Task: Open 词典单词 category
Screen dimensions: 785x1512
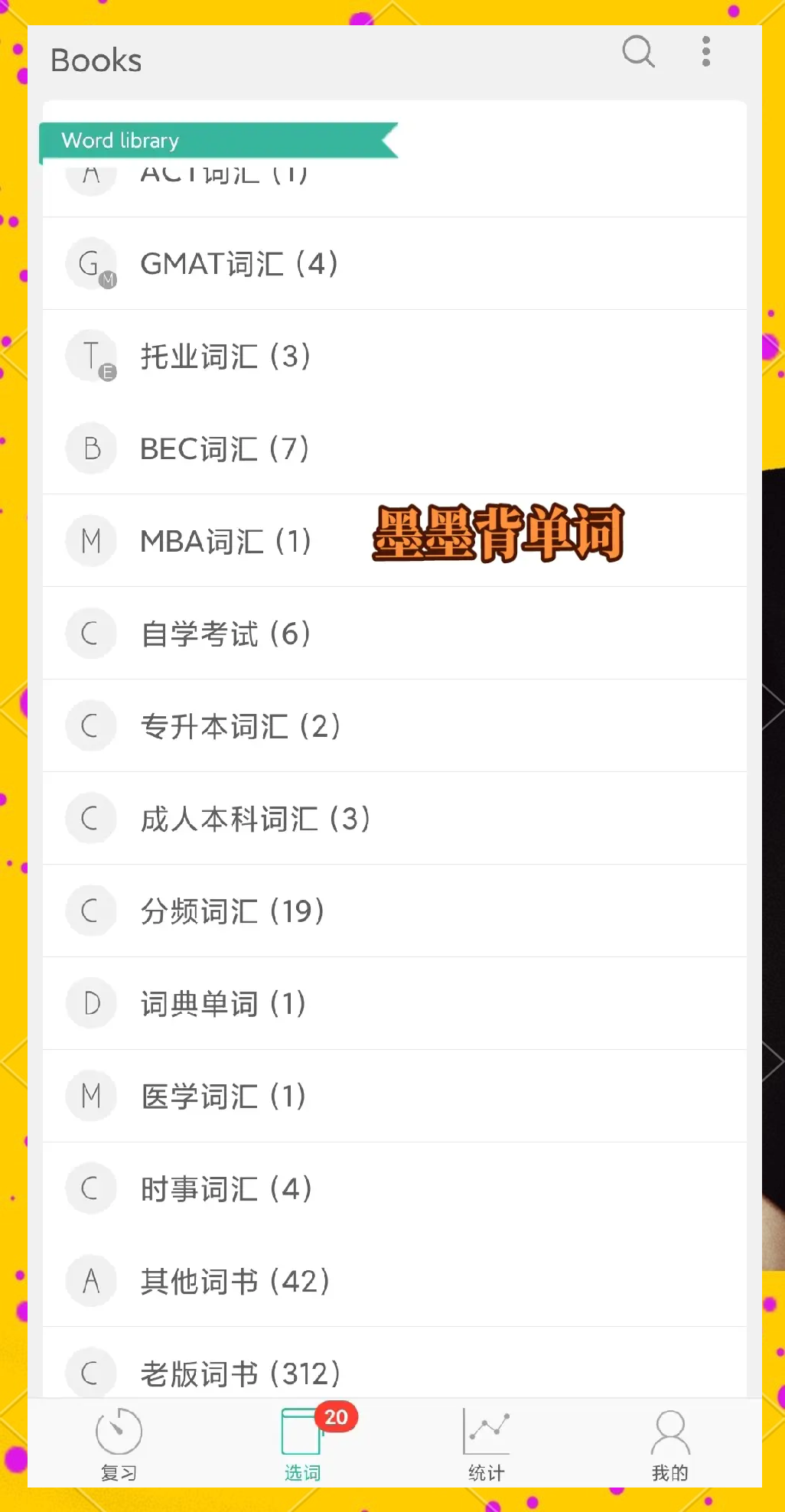Action: [223, 1004]
